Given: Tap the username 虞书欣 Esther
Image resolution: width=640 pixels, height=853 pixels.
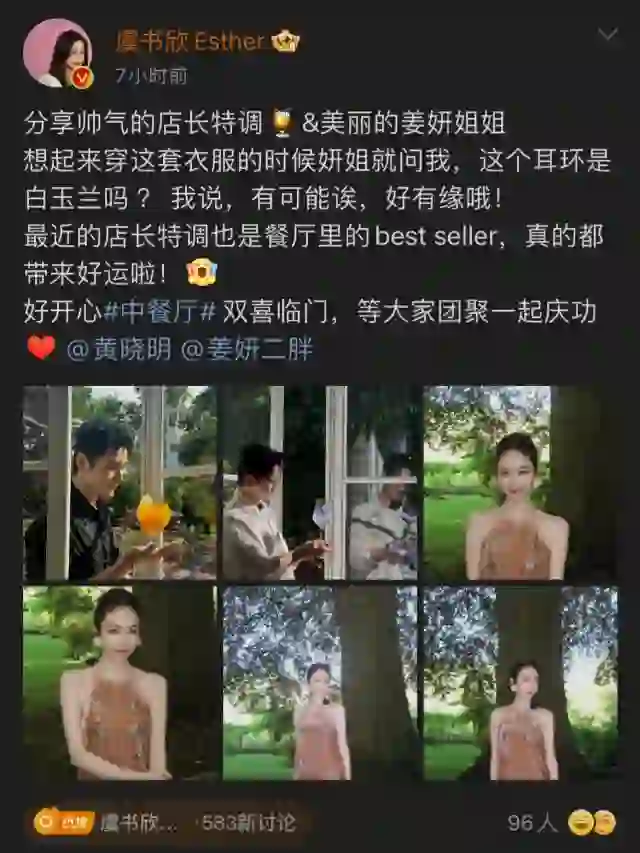Looking at the screenshot, I should coord(190,41).
